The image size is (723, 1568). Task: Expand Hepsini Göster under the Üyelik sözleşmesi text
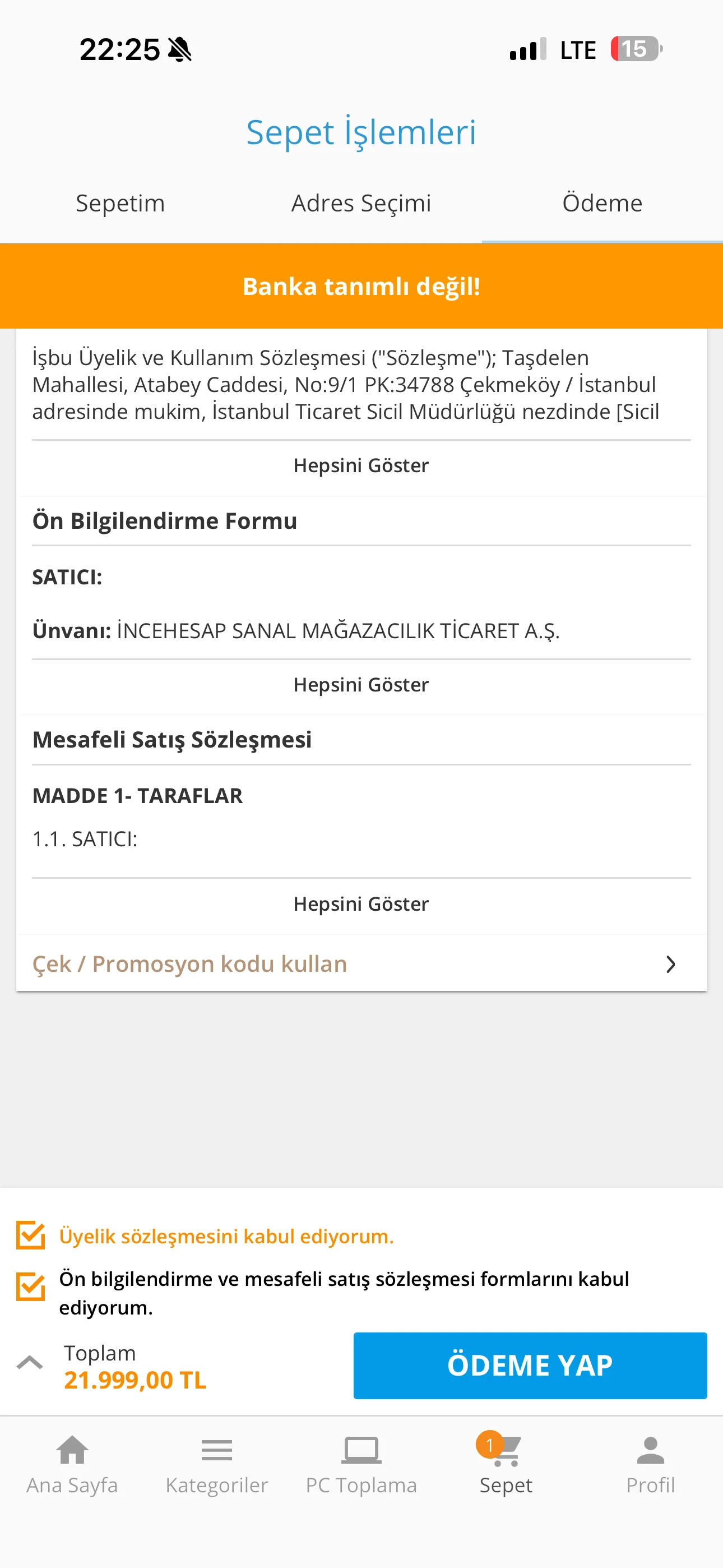coord(361,465)
